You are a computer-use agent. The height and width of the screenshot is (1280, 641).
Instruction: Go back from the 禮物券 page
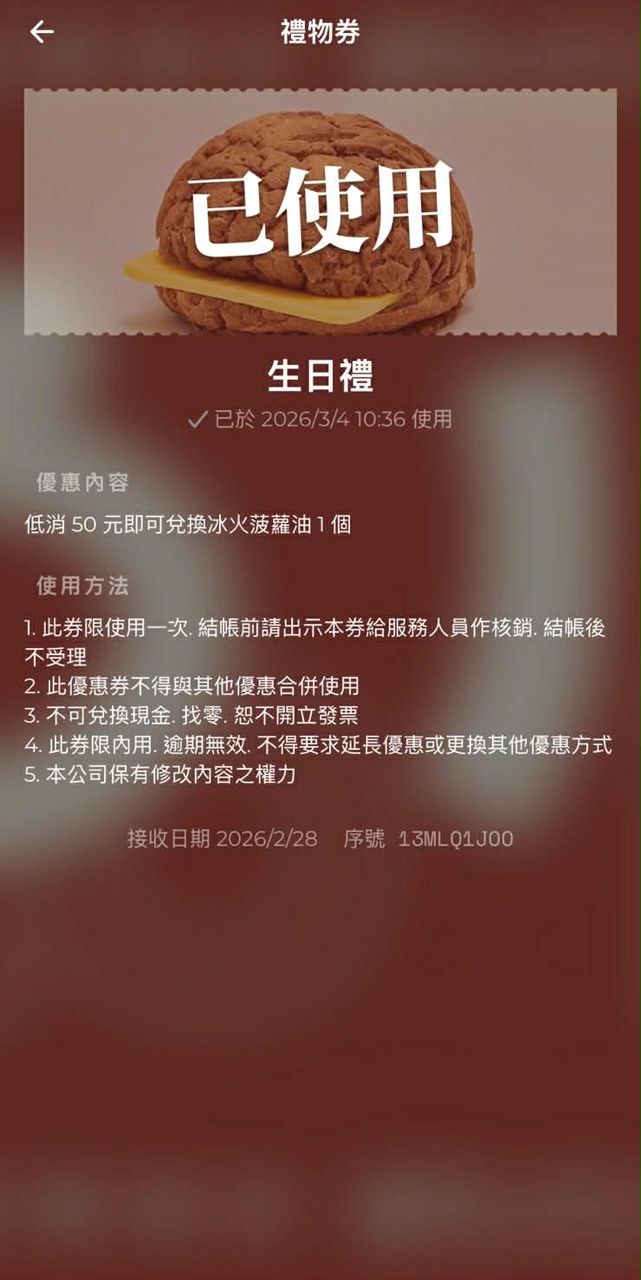click(x=41, y=32)
